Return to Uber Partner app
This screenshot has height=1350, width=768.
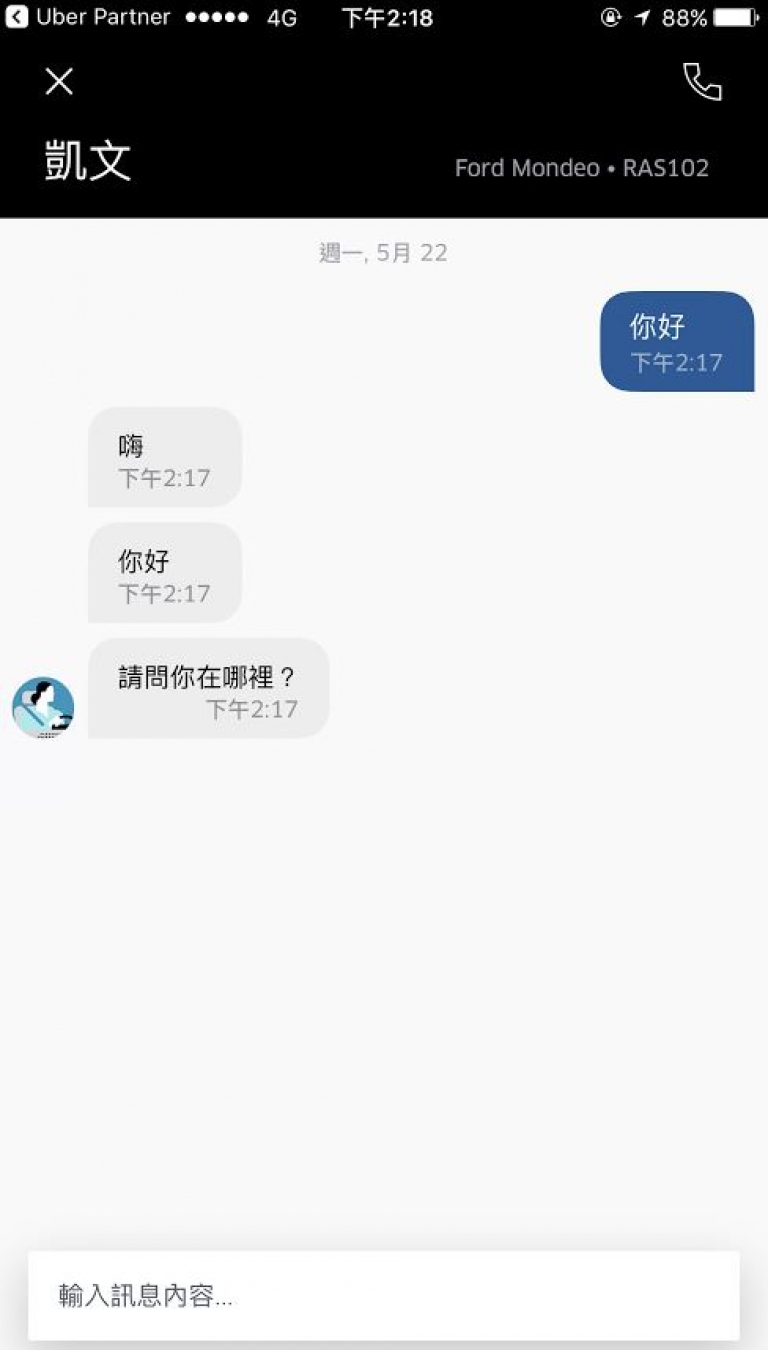pos(88,17)
